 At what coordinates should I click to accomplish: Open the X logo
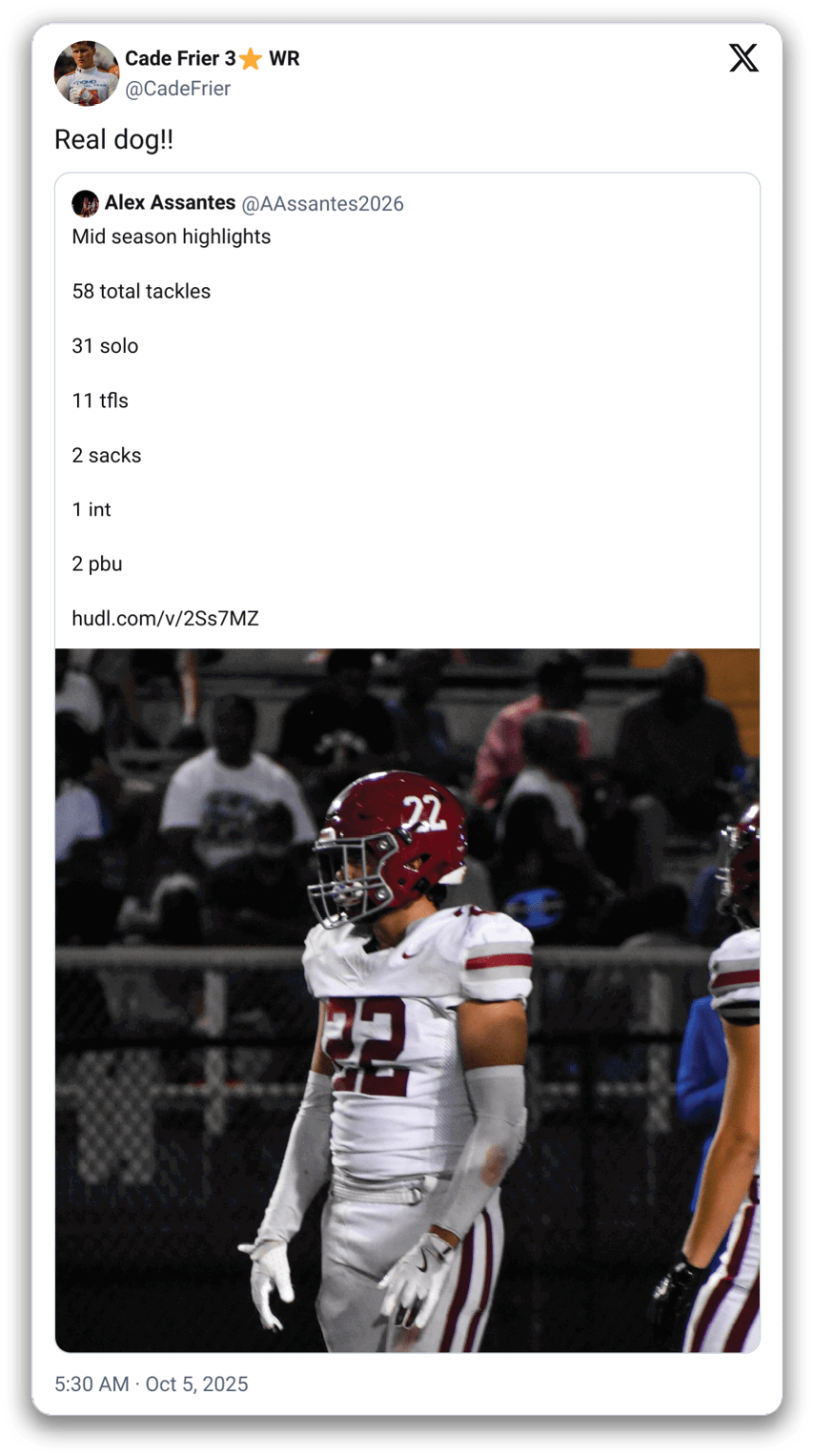(x=743, y=58)
